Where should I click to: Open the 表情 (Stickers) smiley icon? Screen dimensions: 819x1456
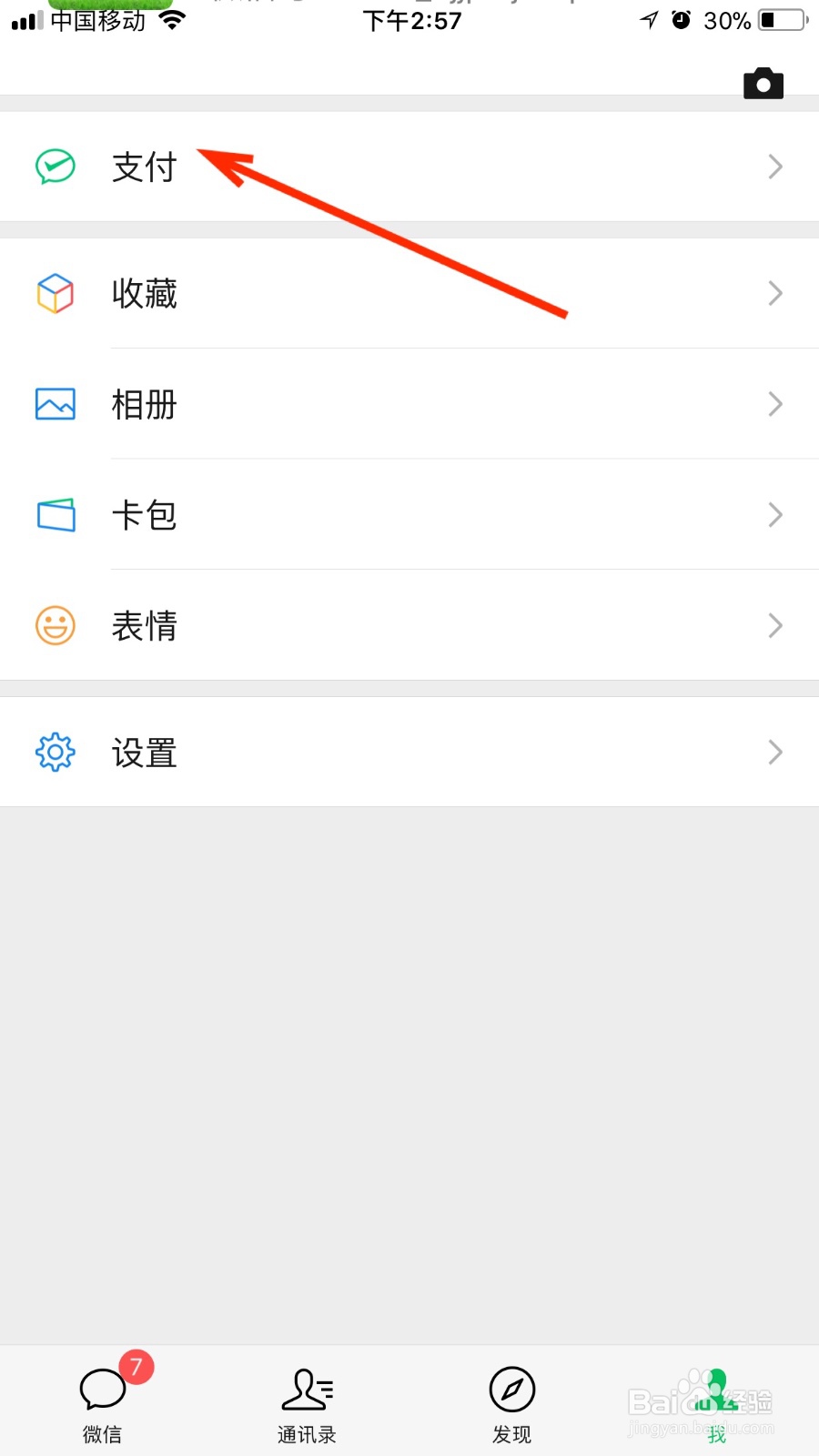(55, 625)
